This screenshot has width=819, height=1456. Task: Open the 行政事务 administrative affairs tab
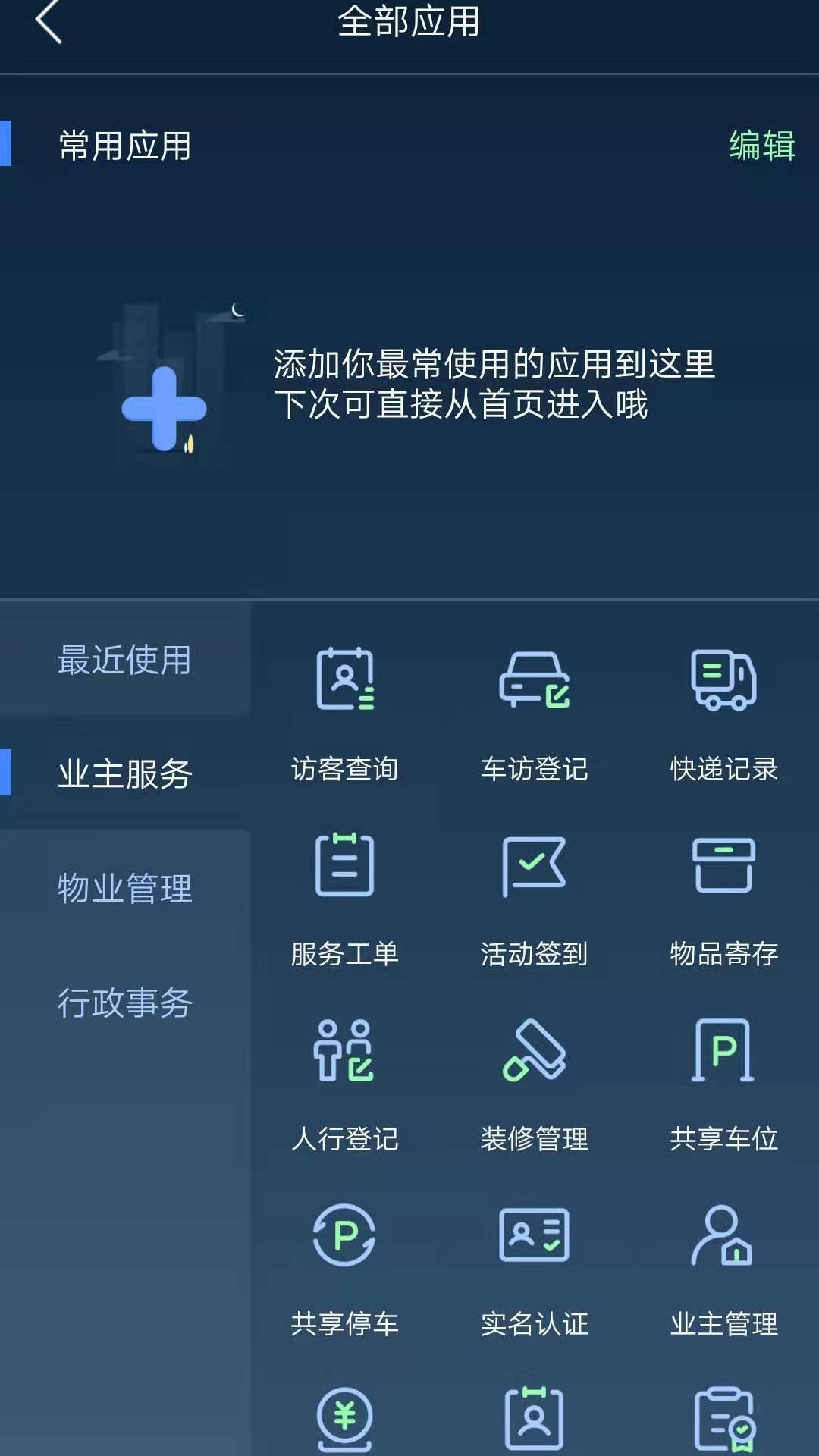[125, 1003]
